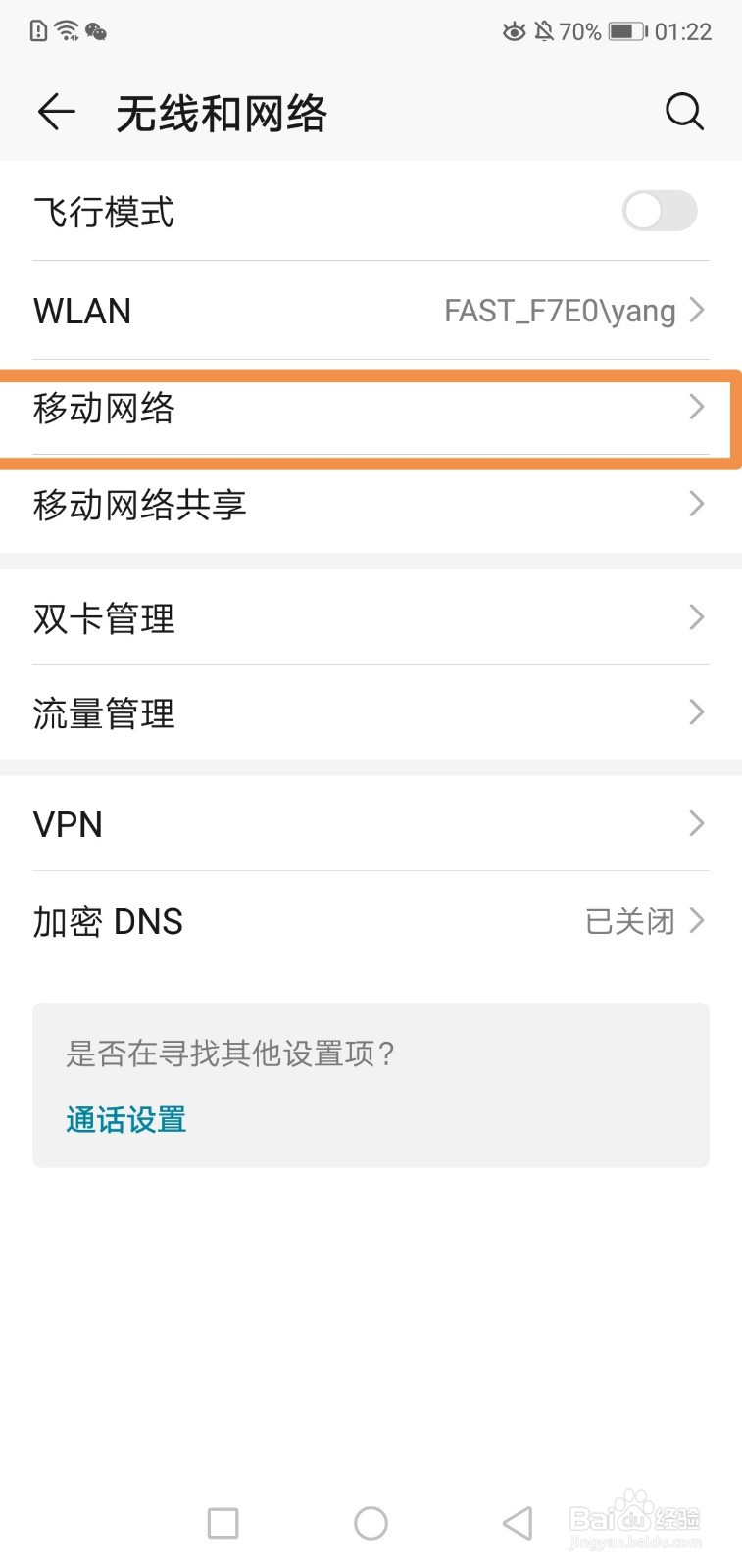This screenshot has height=1568, width=742.
Task: Open 加密 DNS settings
Action: pyautogui.click(x=371, y=921)
